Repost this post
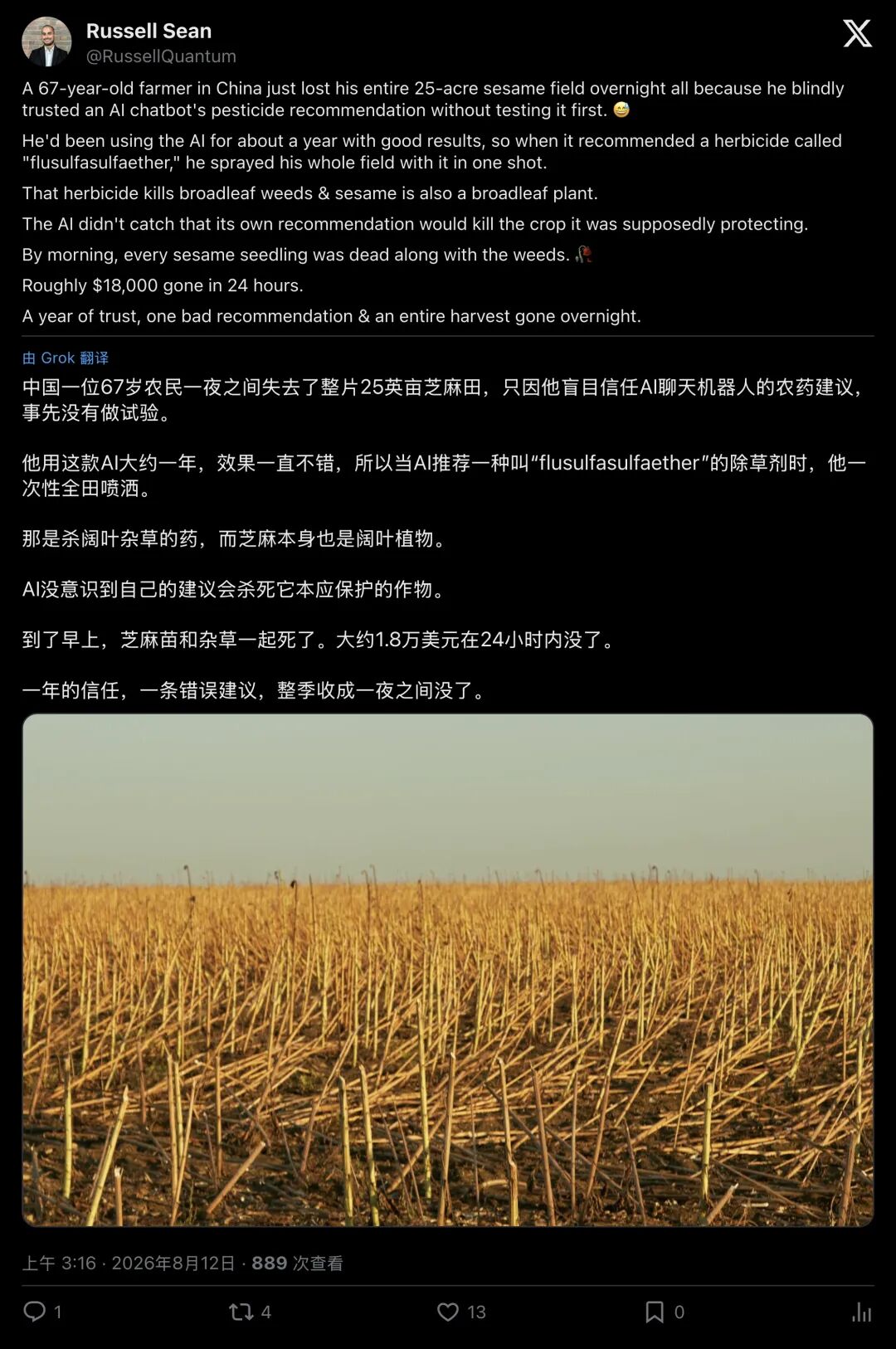This screenshot has width=896, height=1349. coord(241,1312)
